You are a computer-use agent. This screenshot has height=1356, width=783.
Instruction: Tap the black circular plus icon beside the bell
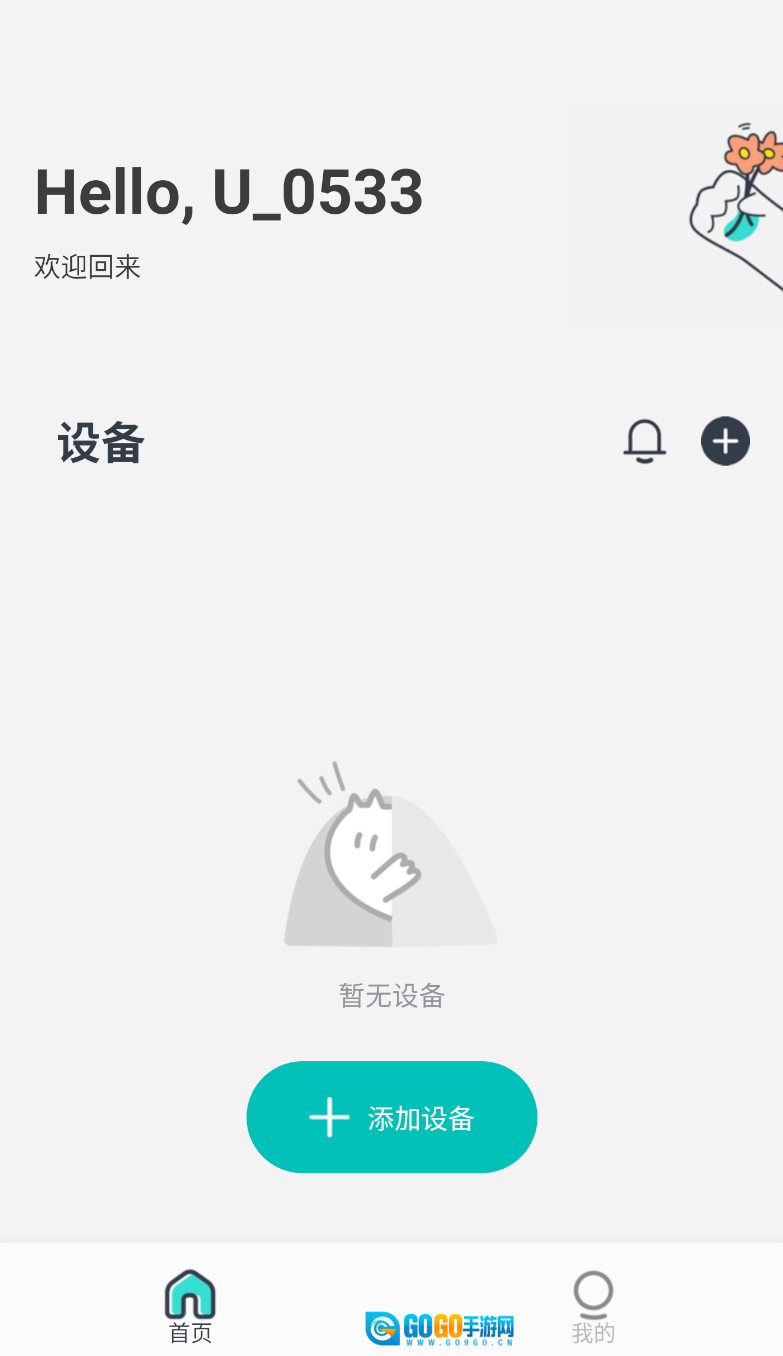click(725, 441)
